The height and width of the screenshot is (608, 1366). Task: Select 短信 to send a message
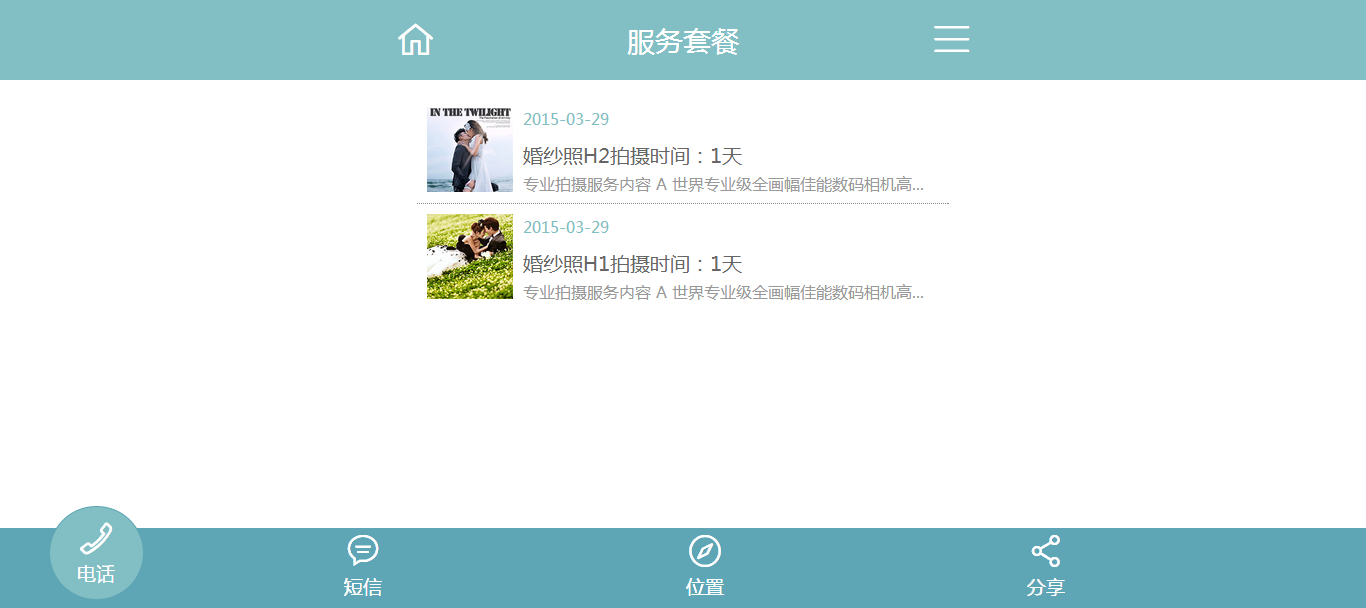pyautogui.click(x=363, y=565)
